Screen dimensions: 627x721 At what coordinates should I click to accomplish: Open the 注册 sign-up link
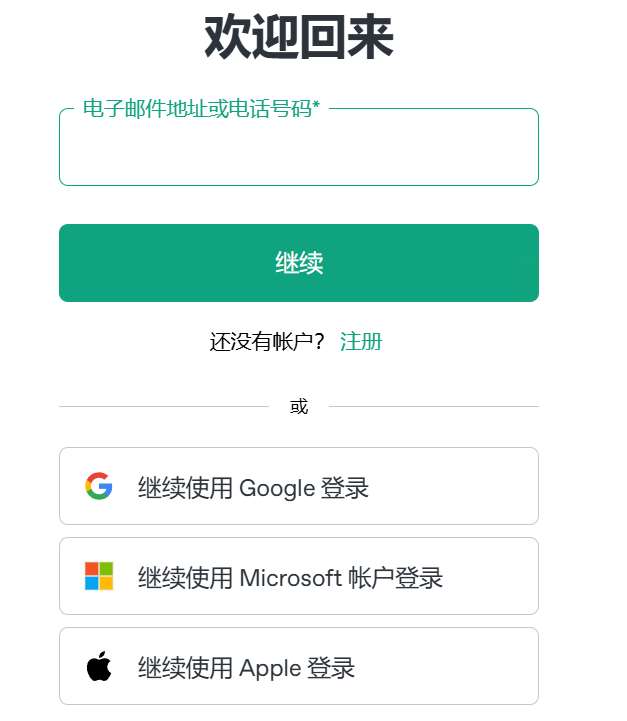click(x=361, y=342)
